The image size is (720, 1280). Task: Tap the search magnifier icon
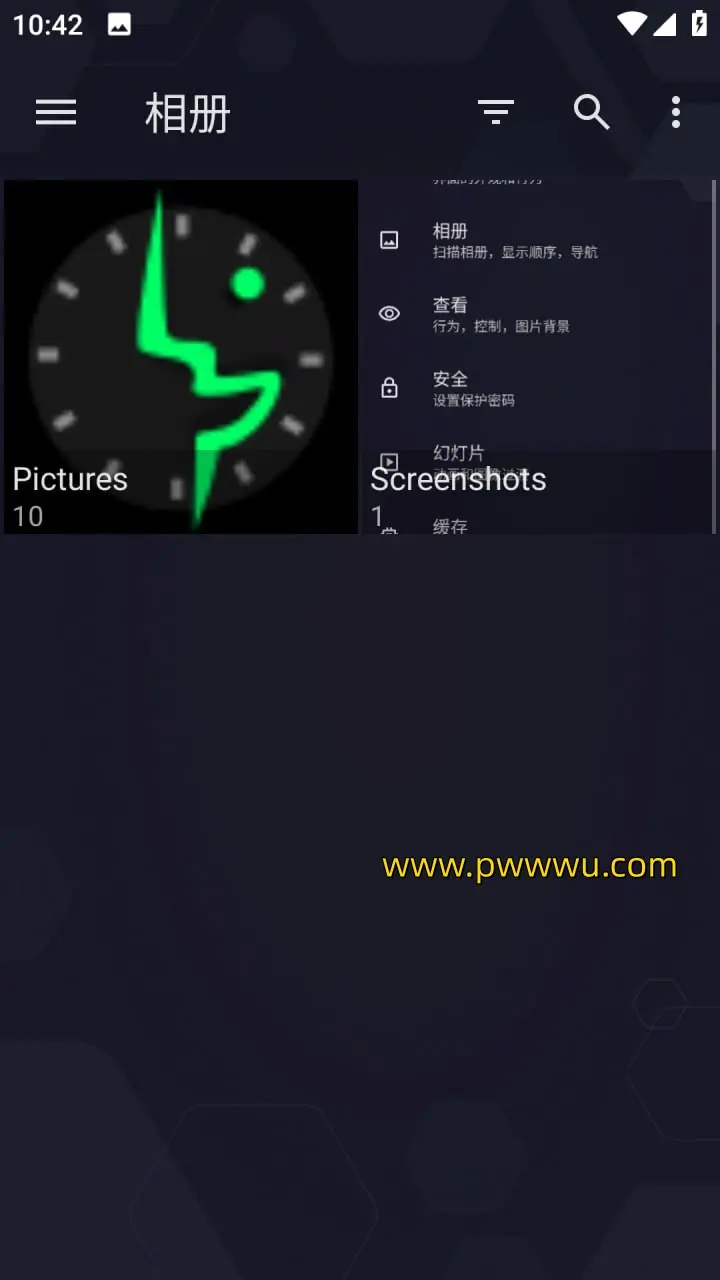(x=591, y=113)
